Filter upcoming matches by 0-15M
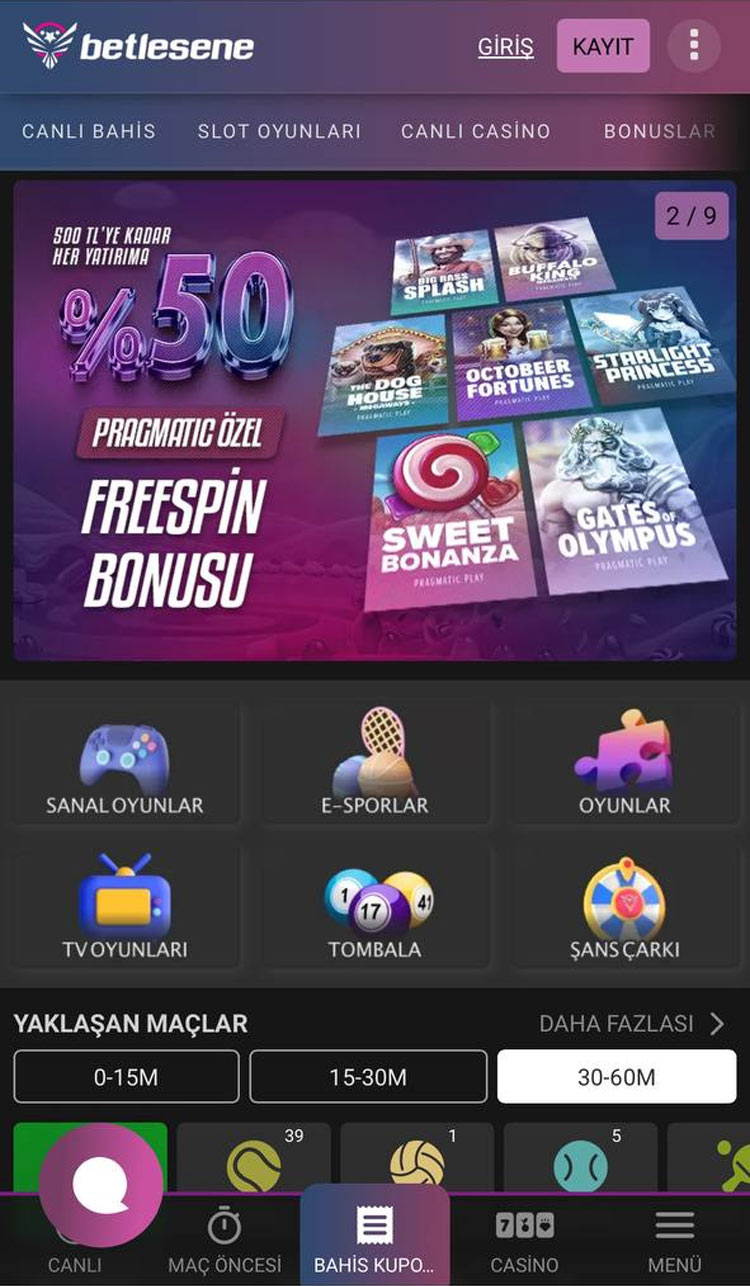Screen dimensions: 750x1286 (x=126, y=1077)
